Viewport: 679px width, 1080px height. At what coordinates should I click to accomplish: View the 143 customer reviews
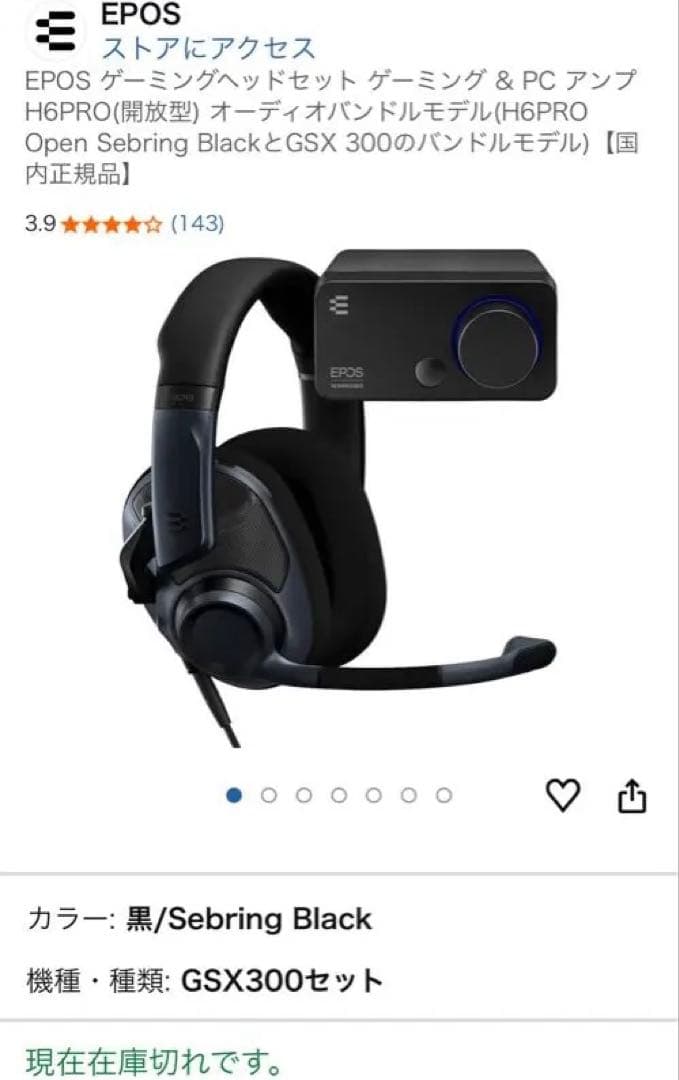coord(197,224)
